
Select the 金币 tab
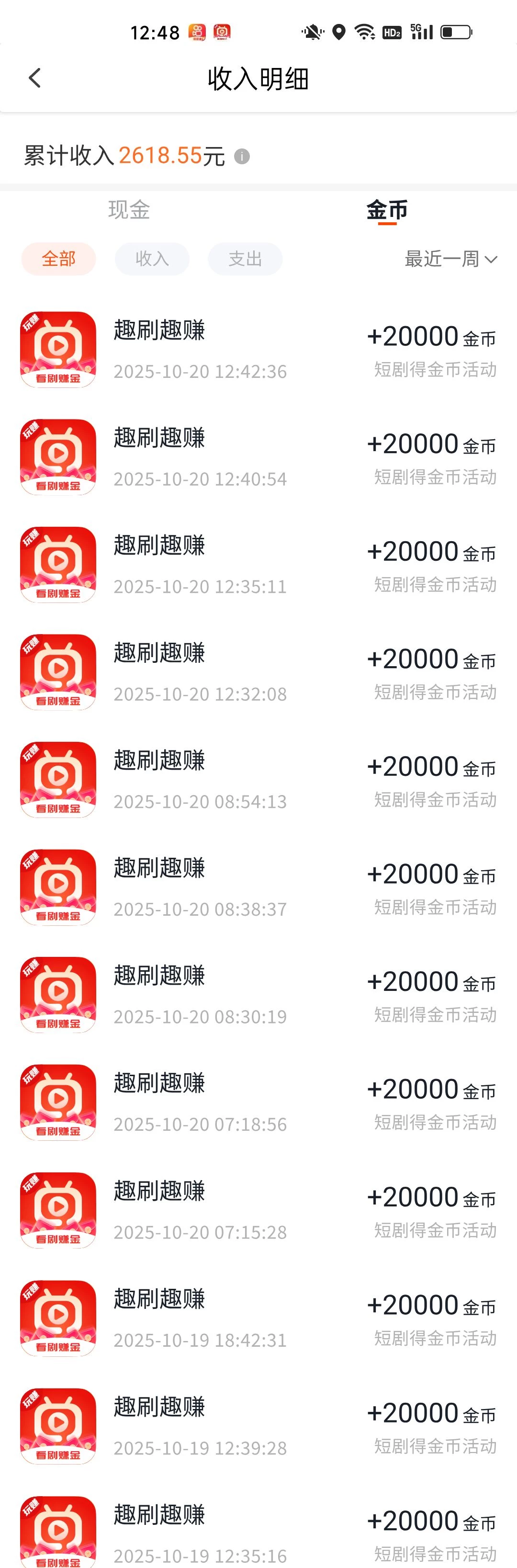tap(387, 210)
